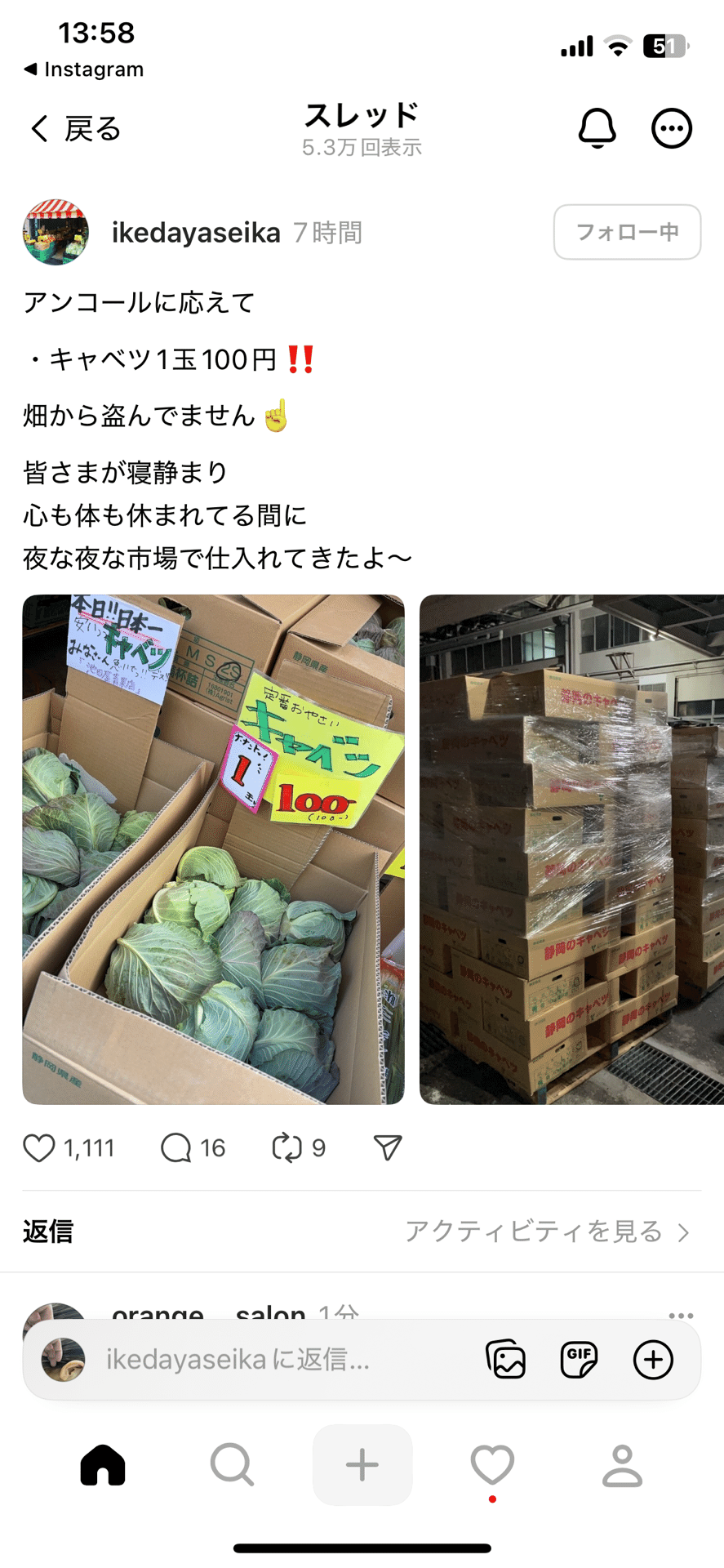The image size is (724, 1568).
Task: Open the cabbage price photo
Action: coord(213,849)
